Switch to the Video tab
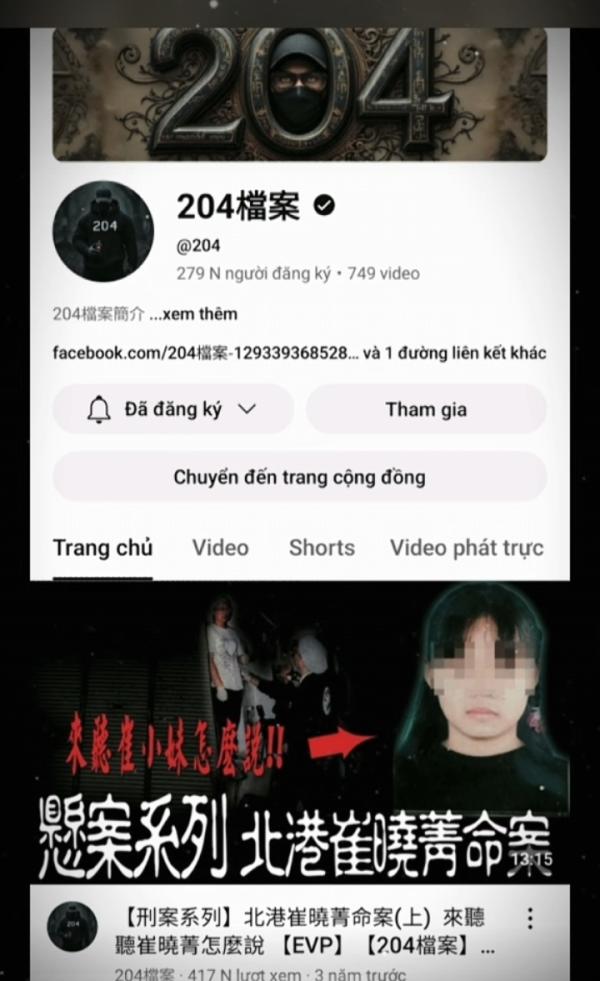 pos(220,548)
